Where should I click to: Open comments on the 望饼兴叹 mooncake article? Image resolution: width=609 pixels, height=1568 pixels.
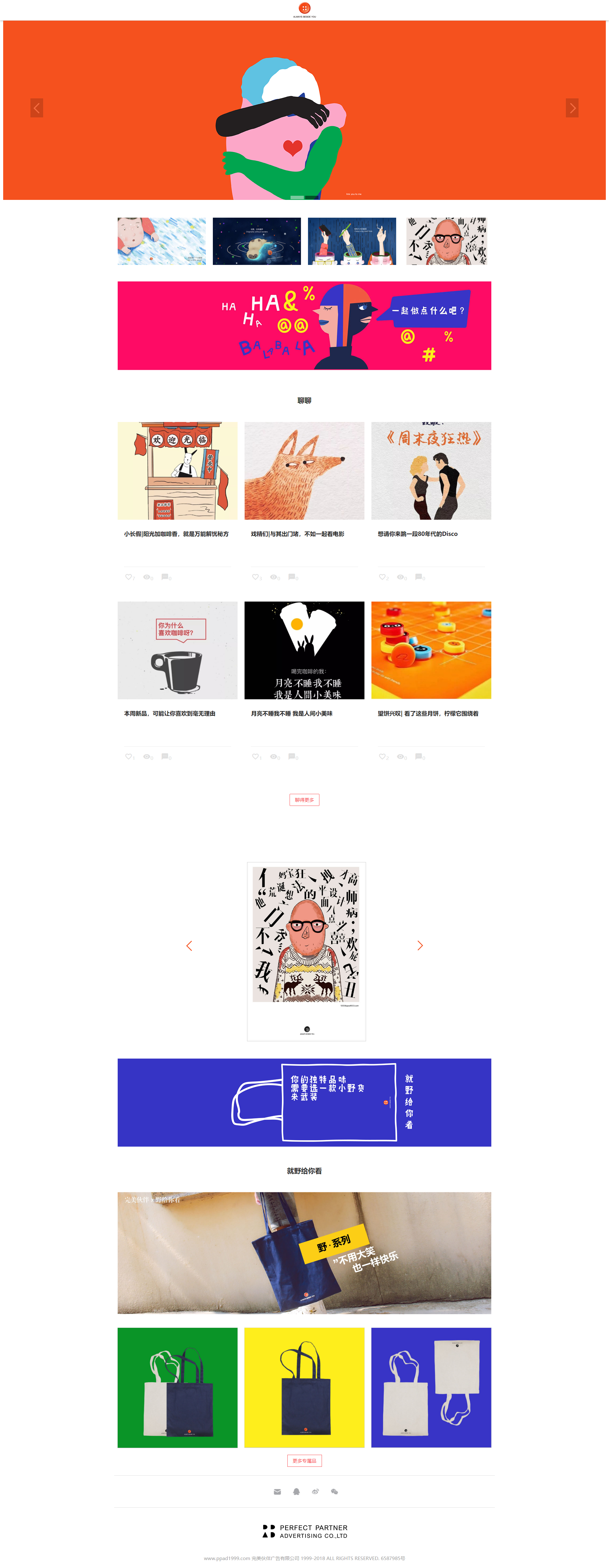(x=419, y=757)
